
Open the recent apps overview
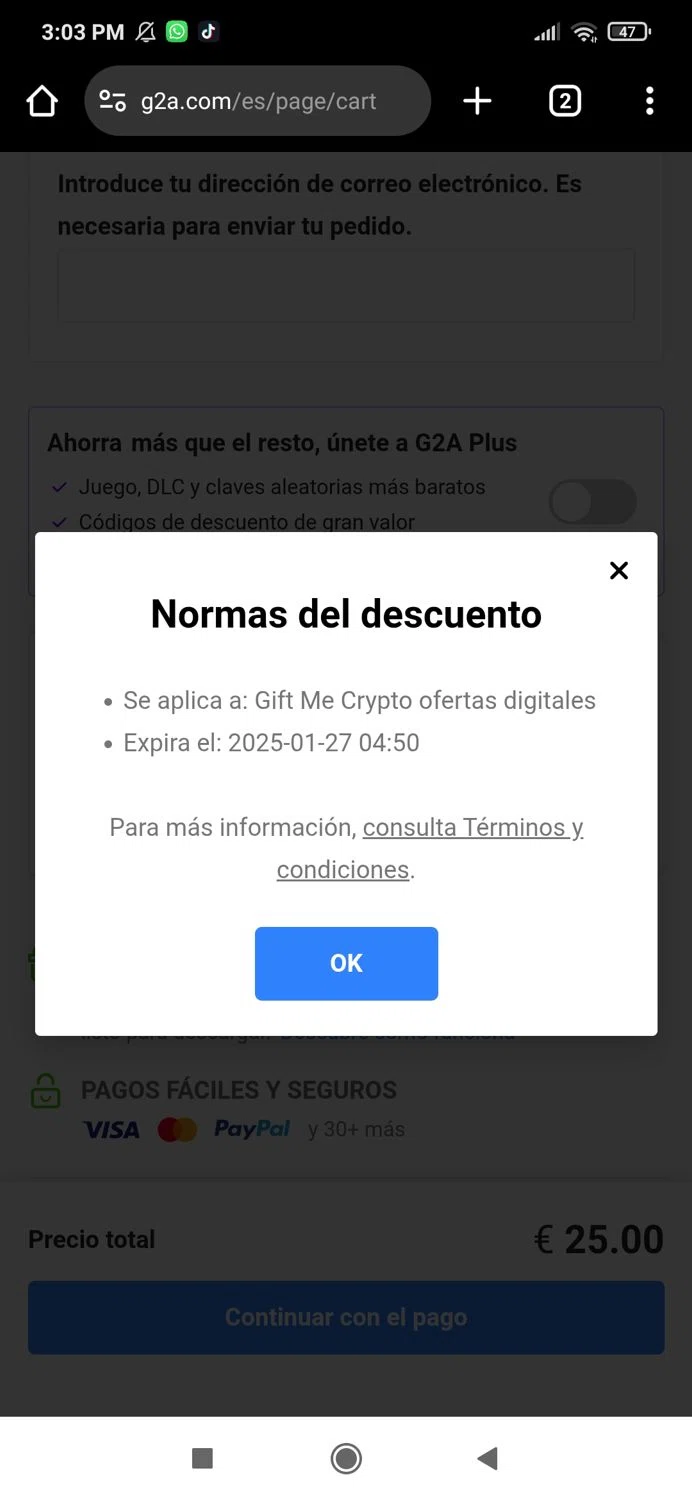coord(203,1458)
